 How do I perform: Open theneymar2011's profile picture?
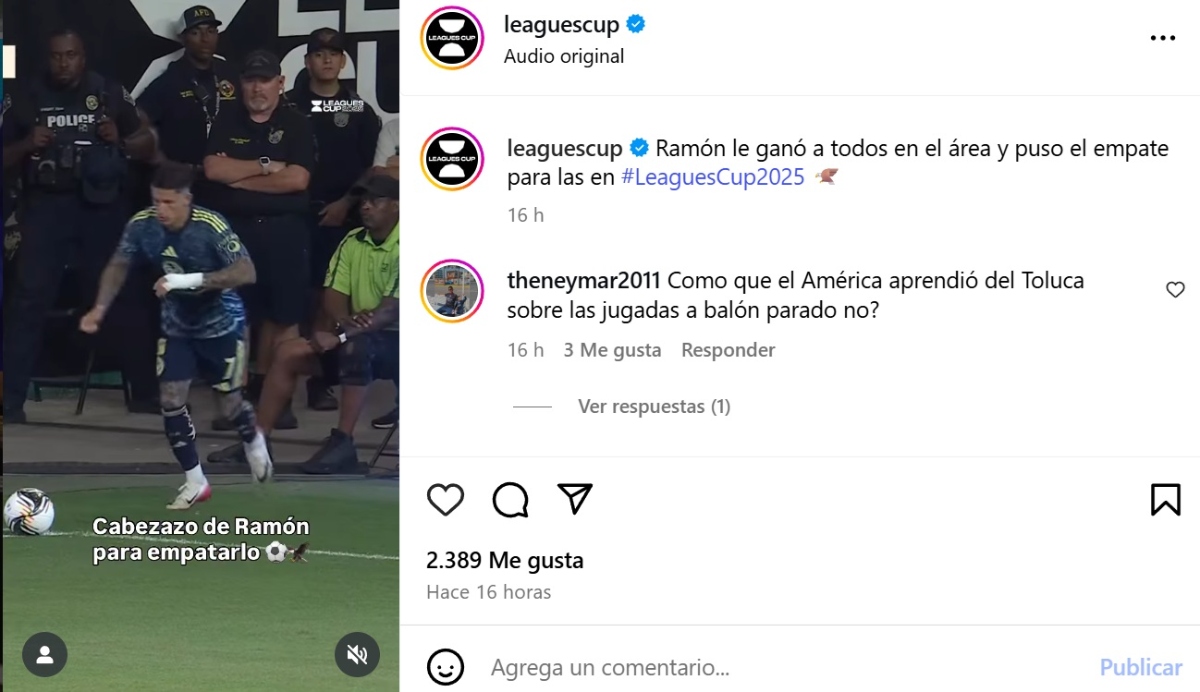452,291
